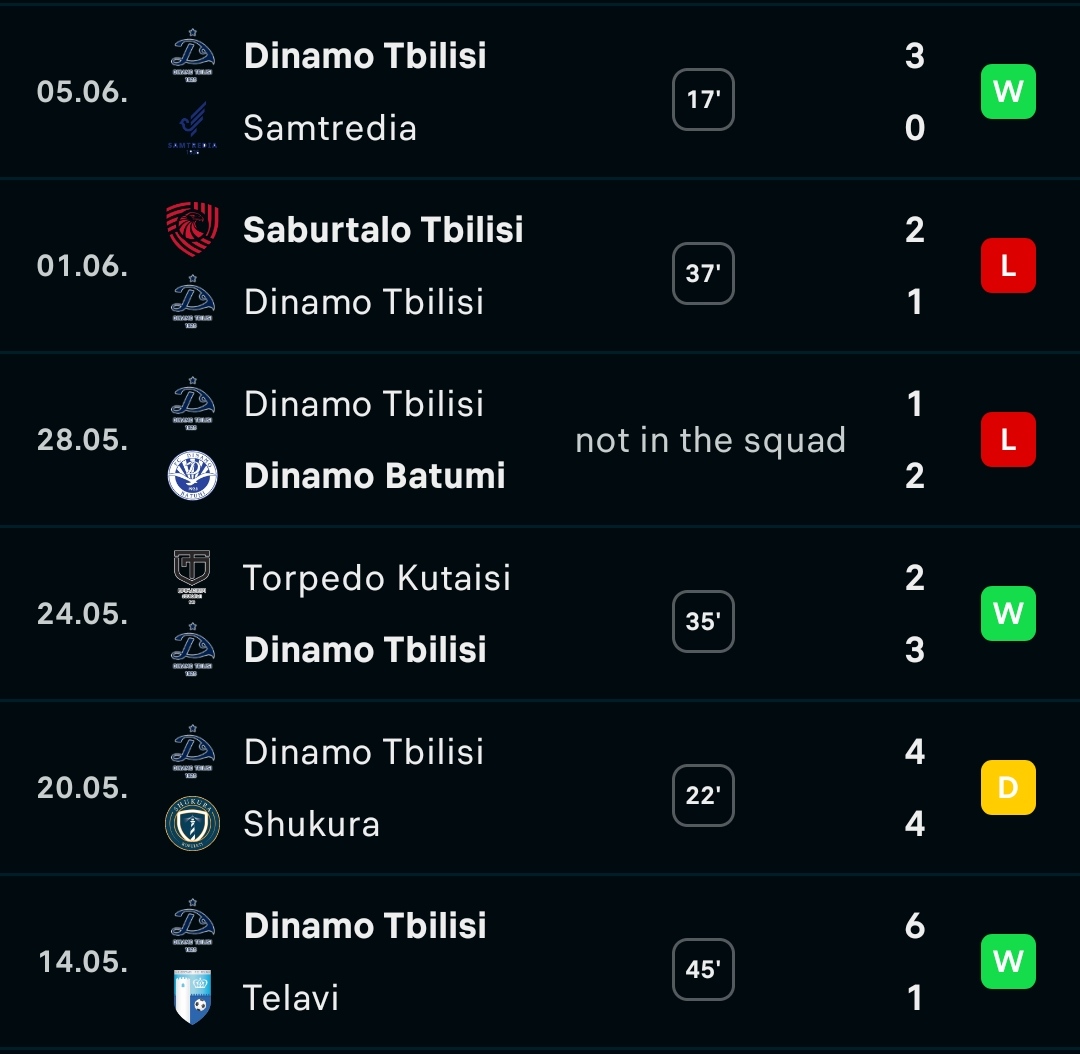
Task: Open the Dinamo Tbilisi vs Telavi match
Action: (x=540, y=962)
